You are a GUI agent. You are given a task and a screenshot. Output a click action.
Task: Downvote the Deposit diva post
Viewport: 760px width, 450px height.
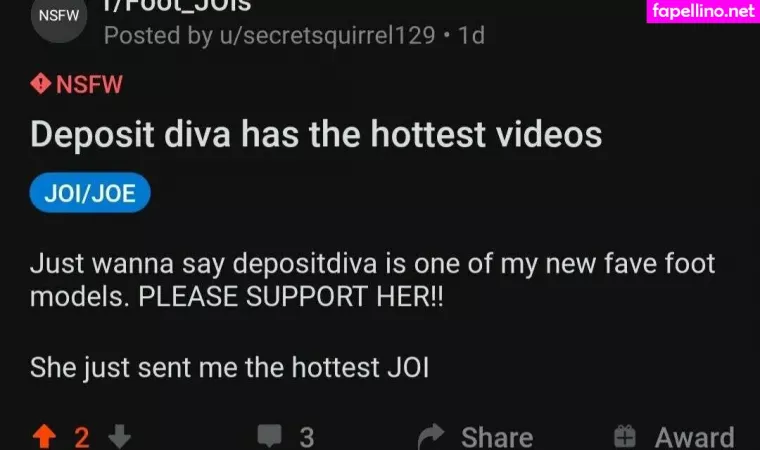[119, 437]
